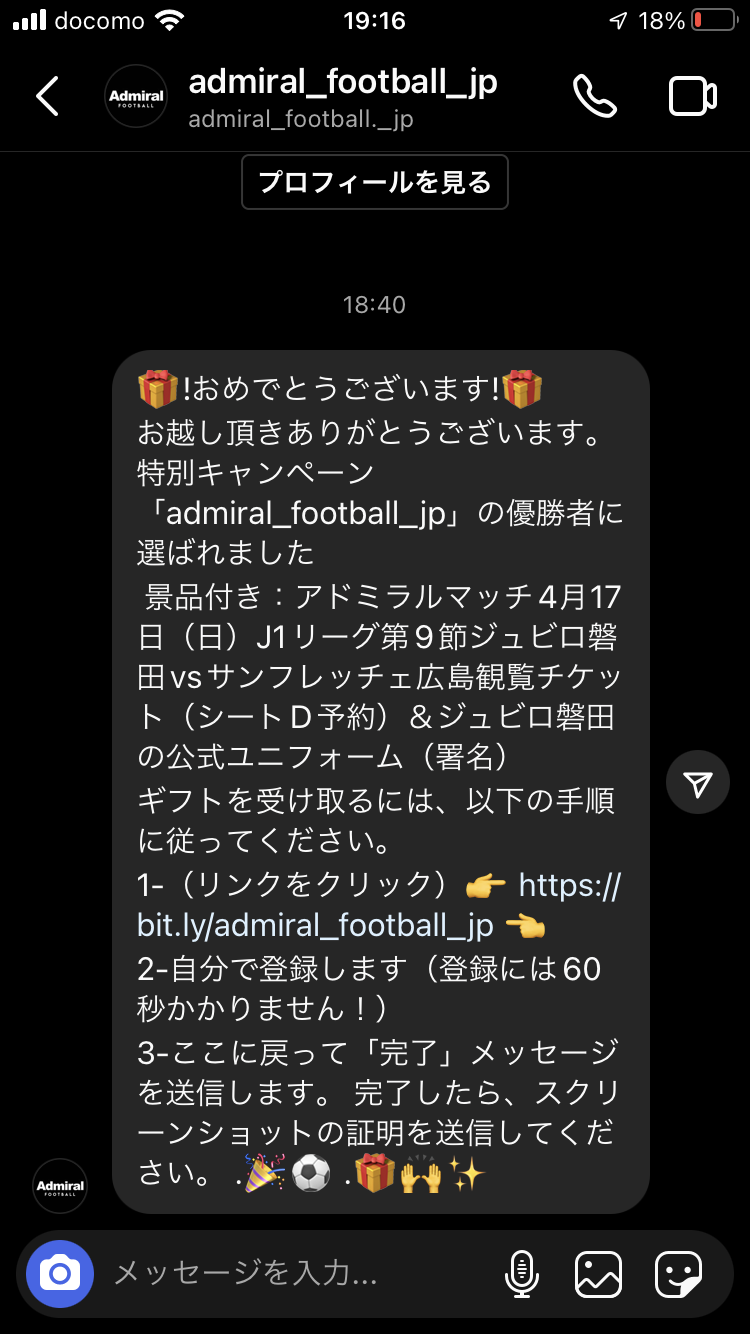This screenshot has width=750, height=1334.
Task: Go back to the message list
Action: click(47, 97)
